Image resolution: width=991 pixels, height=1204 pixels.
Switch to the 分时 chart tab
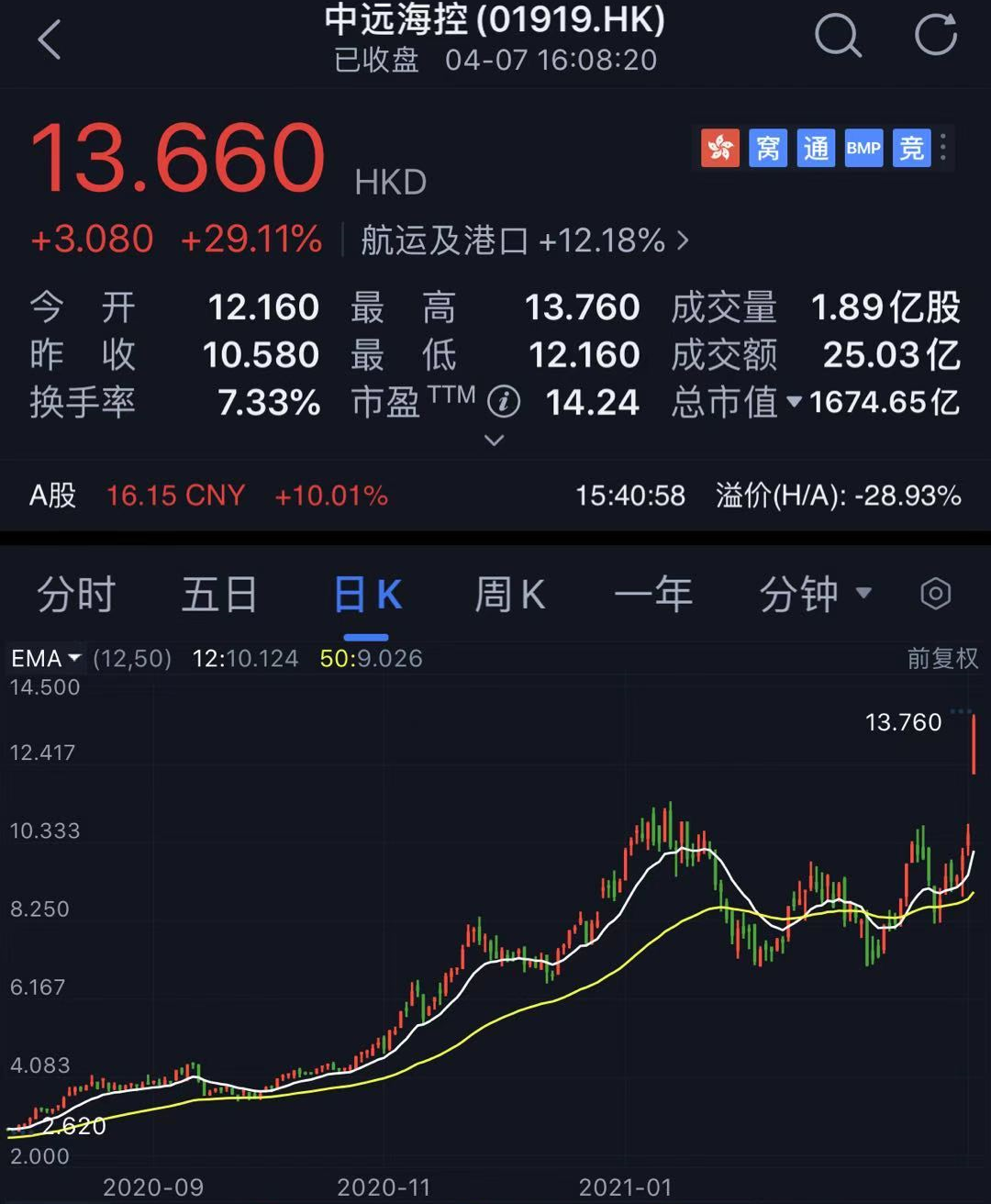pos(76,595)
